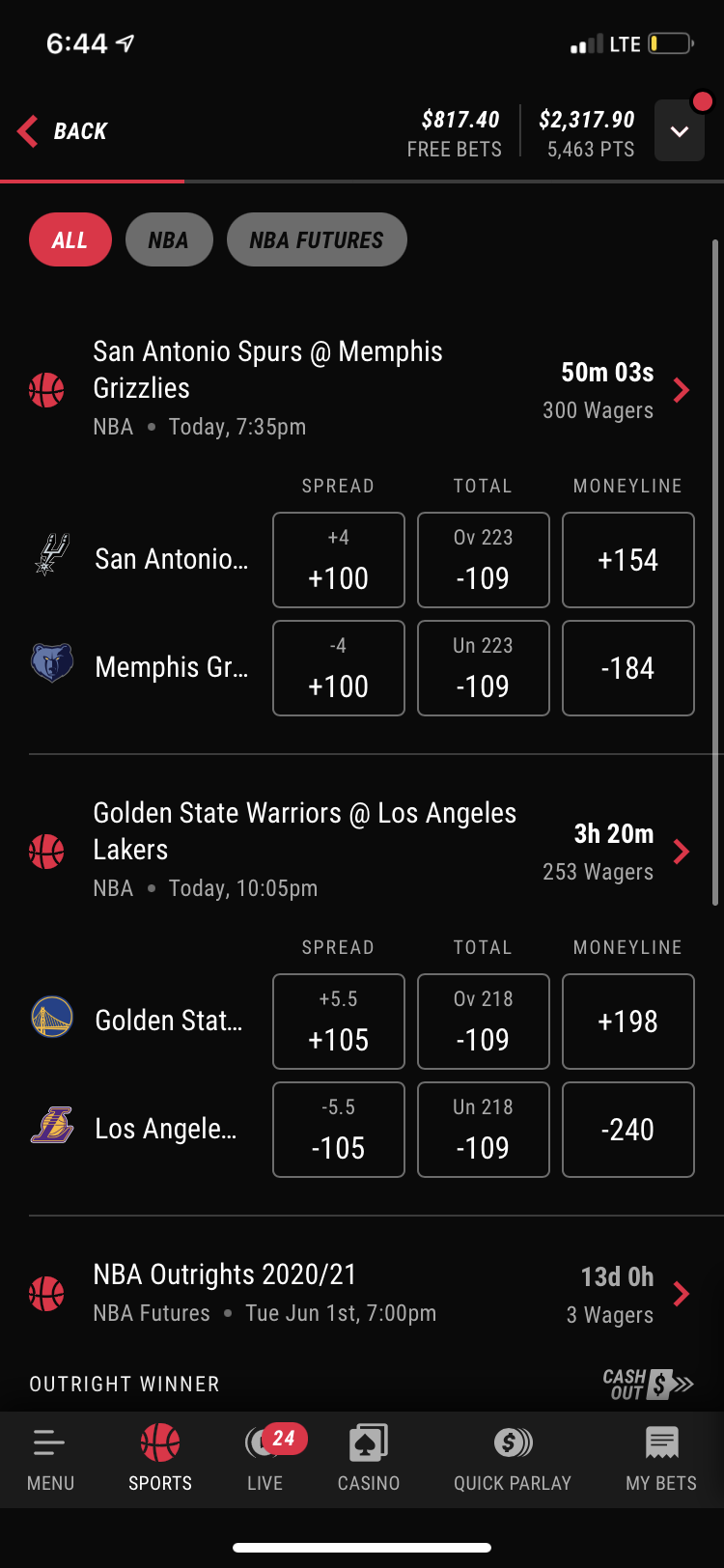Screen dimensions: 724x1568
Task: Open the Warriors @ Lakers game details
Action: (x=681, y=852)
